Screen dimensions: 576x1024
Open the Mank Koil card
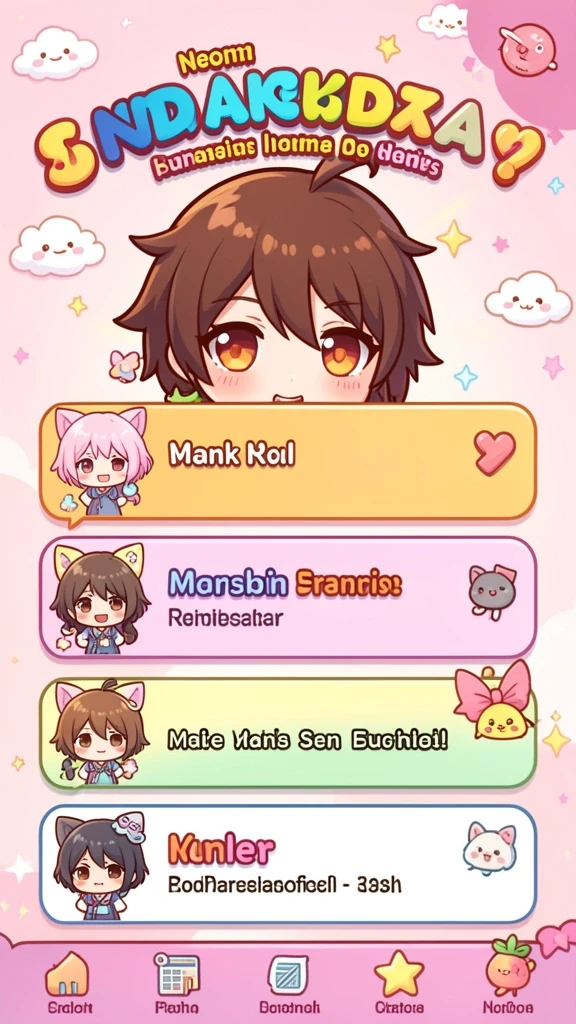tap(288, 462)
